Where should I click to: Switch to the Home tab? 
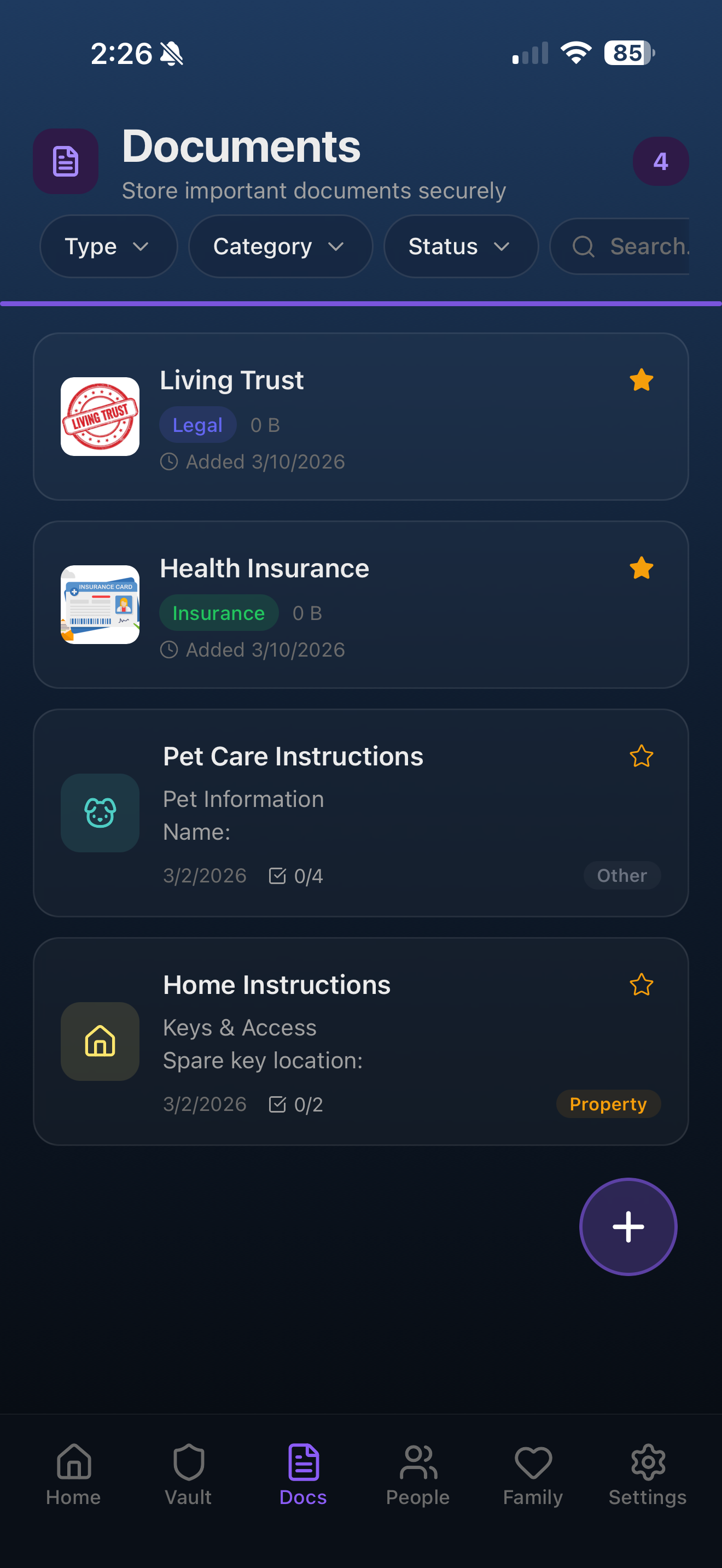(x=72, y=1462)
